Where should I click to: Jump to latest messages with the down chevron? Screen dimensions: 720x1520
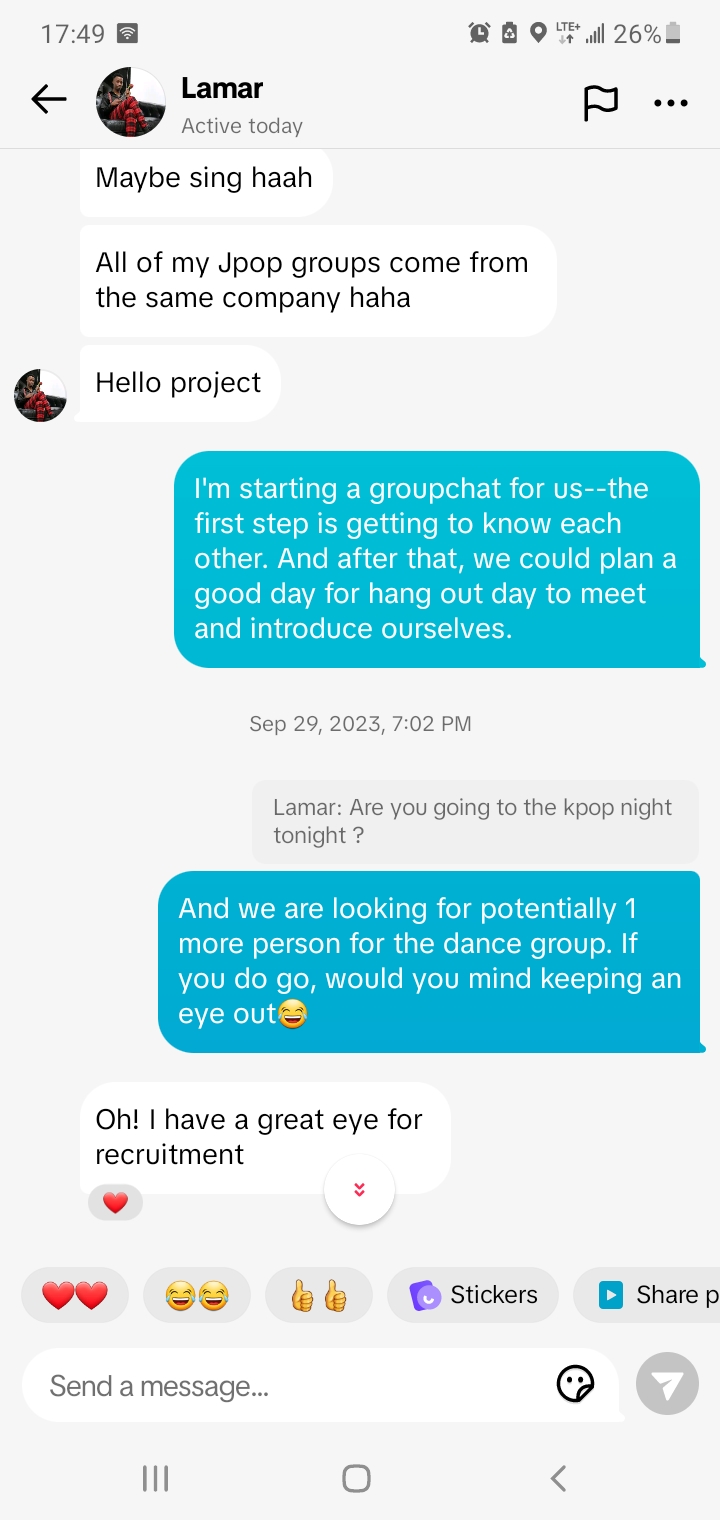(360, 1189)
